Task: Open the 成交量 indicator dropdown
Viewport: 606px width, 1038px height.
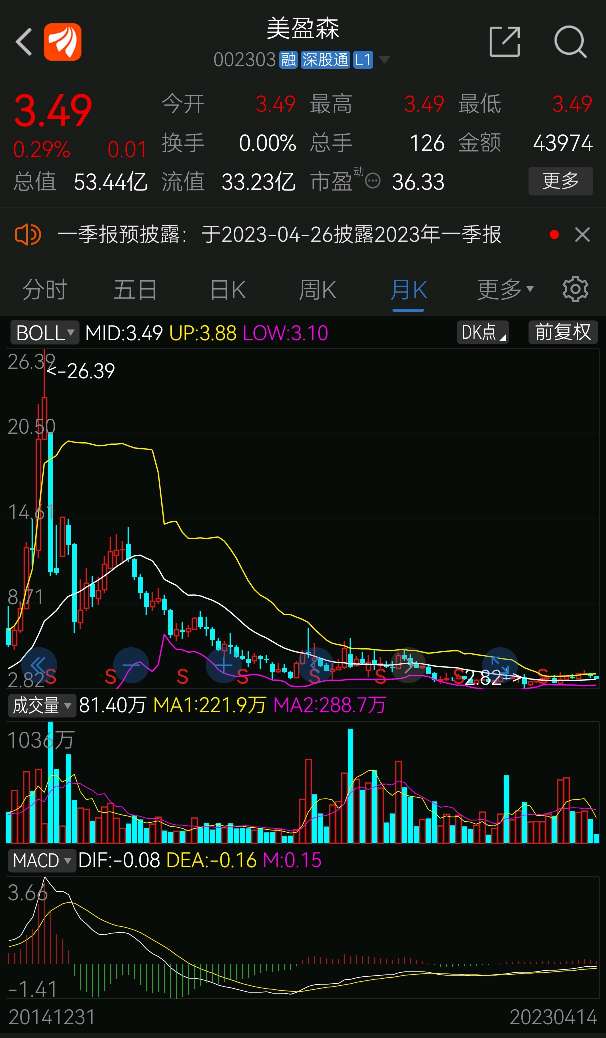Action: pos(42,706)
